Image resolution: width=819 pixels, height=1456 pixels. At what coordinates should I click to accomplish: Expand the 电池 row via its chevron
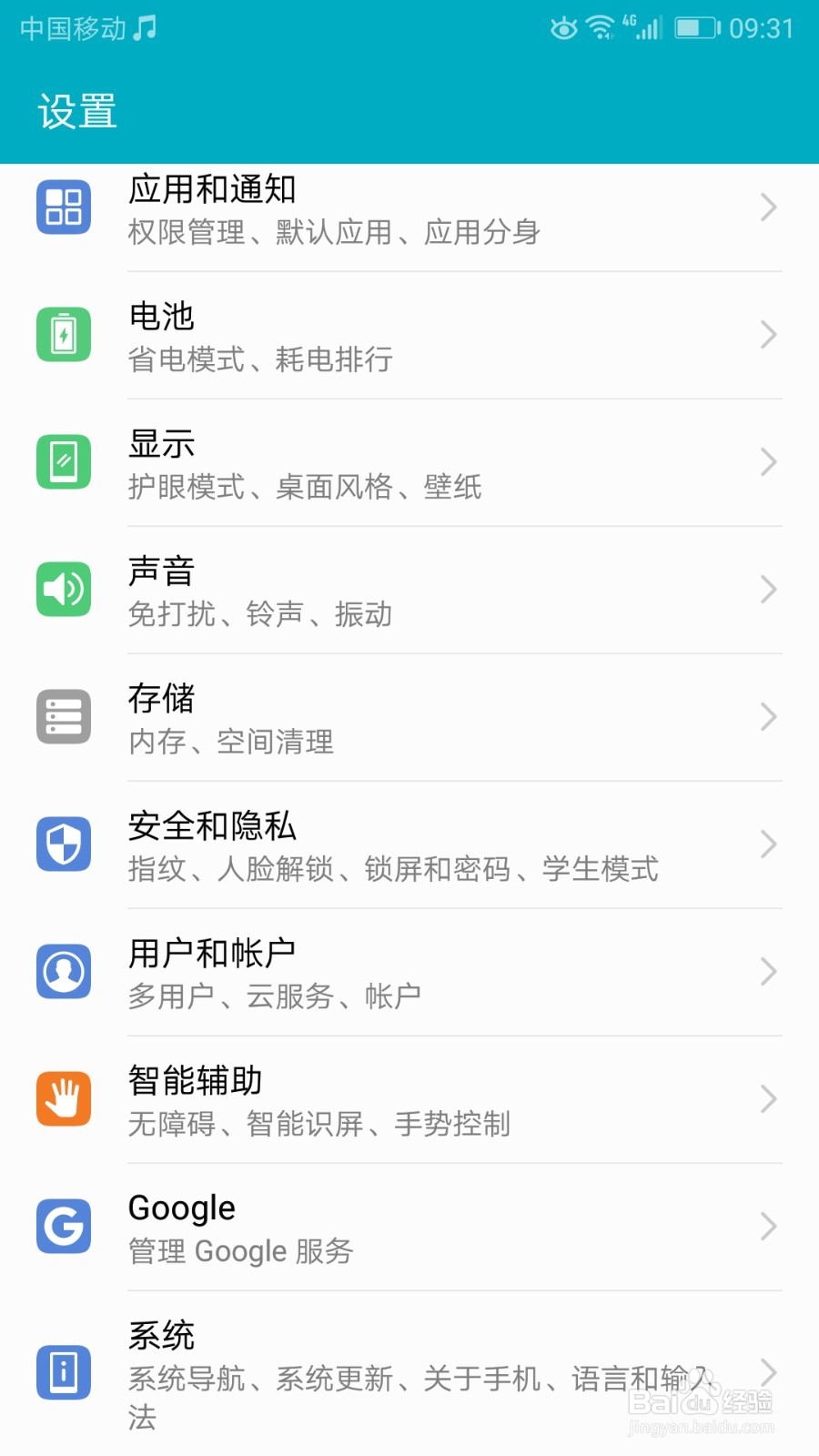(769, 335)
